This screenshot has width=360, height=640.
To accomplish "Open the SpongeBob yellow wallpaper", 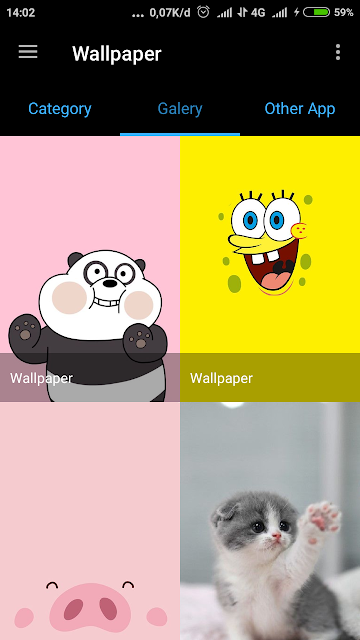I will [x=270, y=269].
